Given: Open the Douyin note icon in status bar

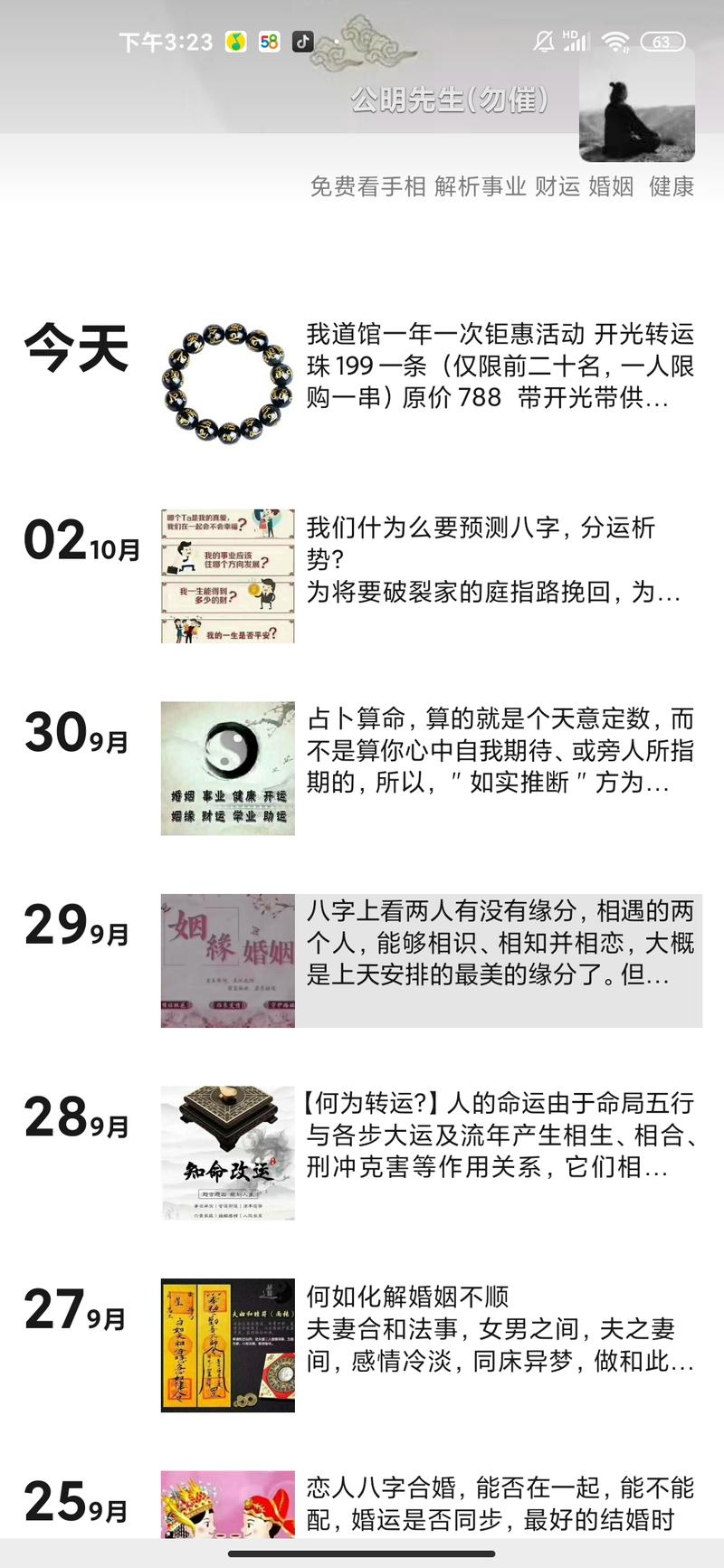Looking at the screenshot, I should [x=303, y=42].
